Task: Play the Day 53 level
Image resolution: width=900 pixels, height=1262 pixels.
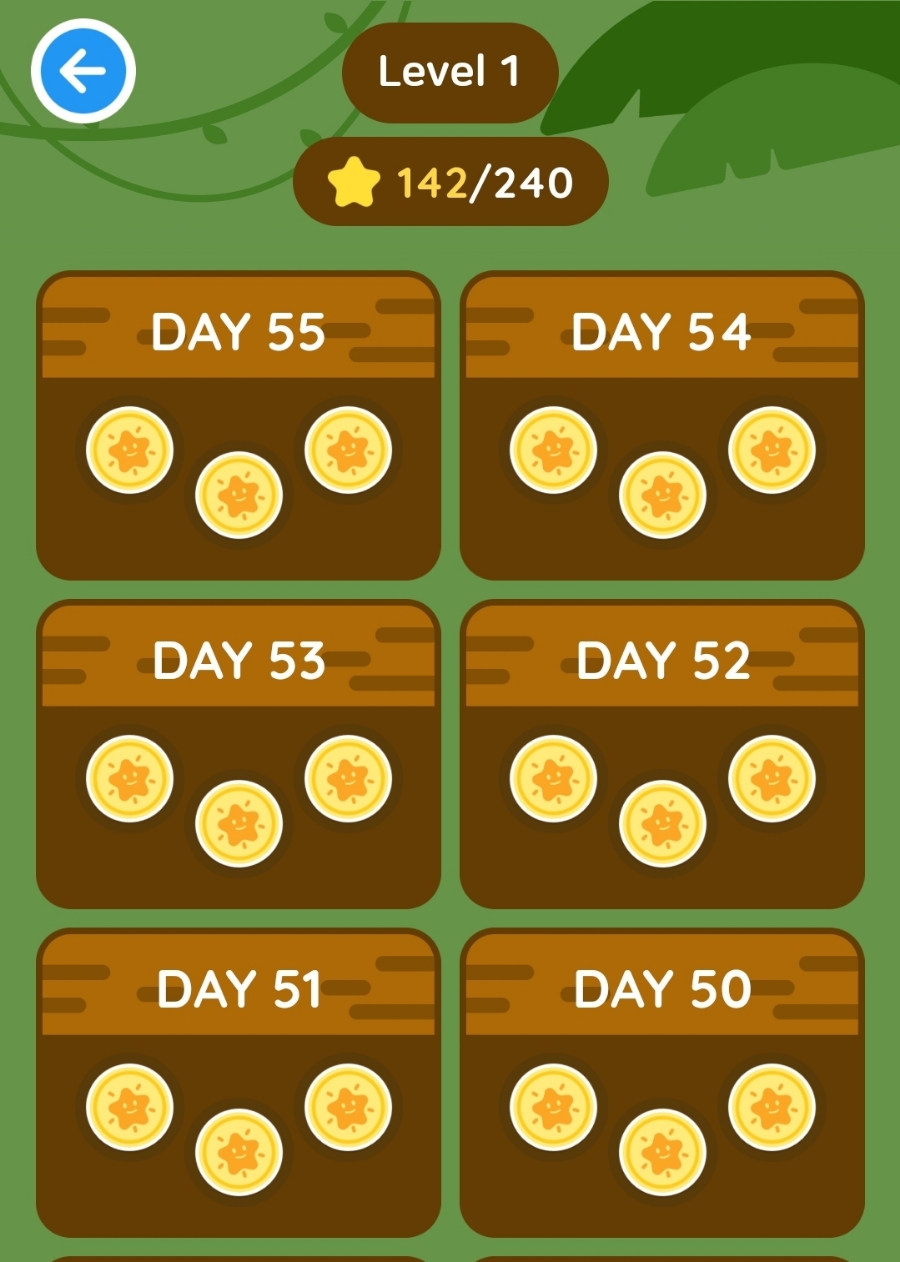Action: [x=238, y=755]
